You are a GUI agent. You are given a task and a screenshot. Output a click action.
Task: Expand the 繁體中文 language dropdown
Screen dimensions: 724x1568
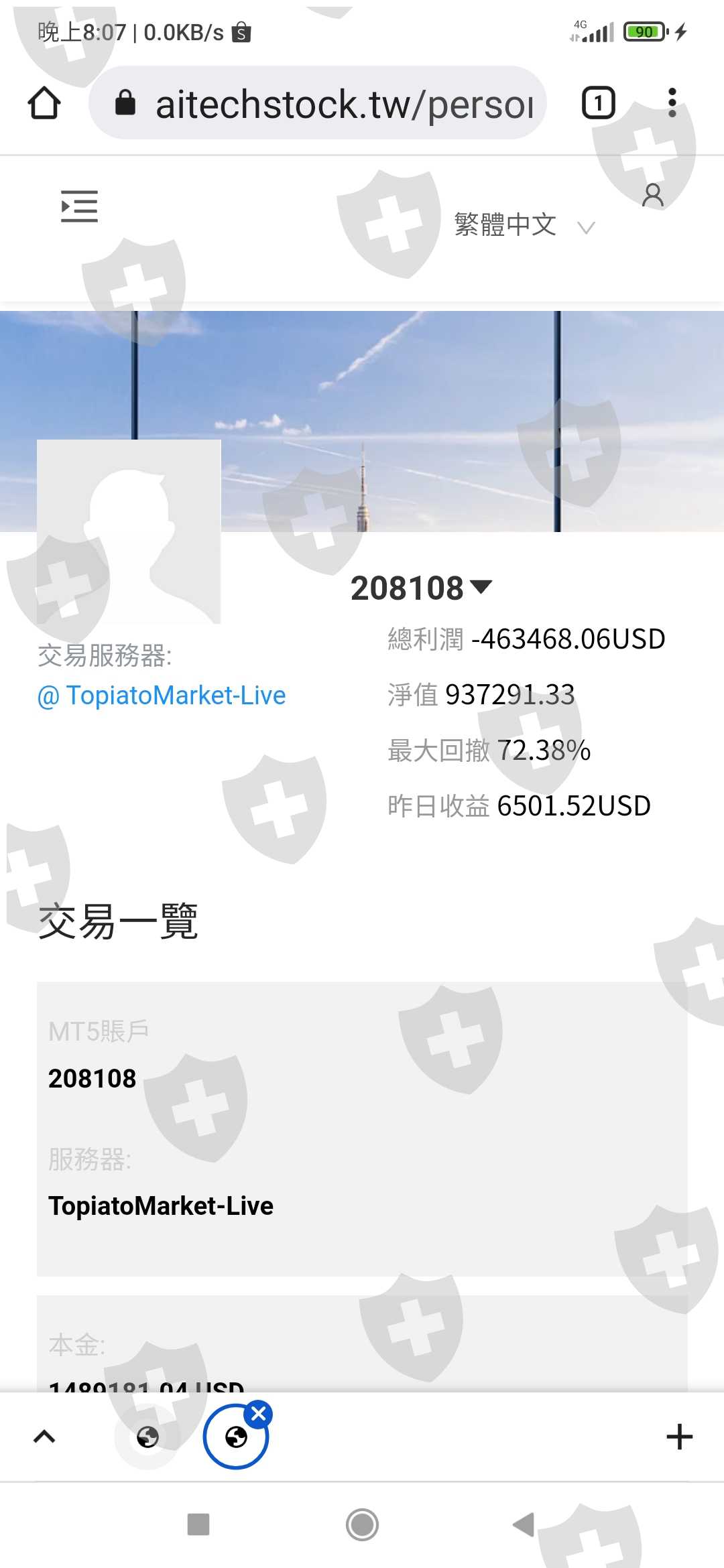click(524, 225)
